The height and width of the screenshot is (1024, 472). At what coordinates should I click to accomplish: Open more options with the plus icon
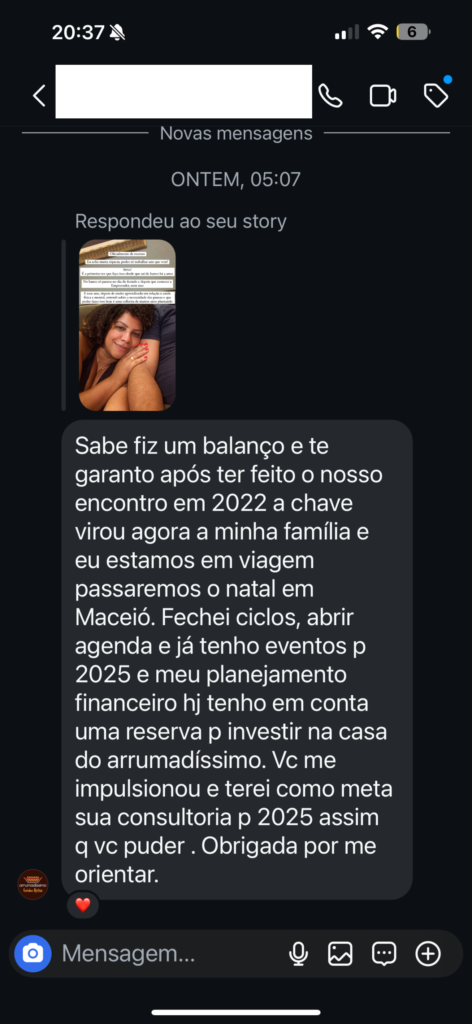pyautogui.click(x=428, y=954)
